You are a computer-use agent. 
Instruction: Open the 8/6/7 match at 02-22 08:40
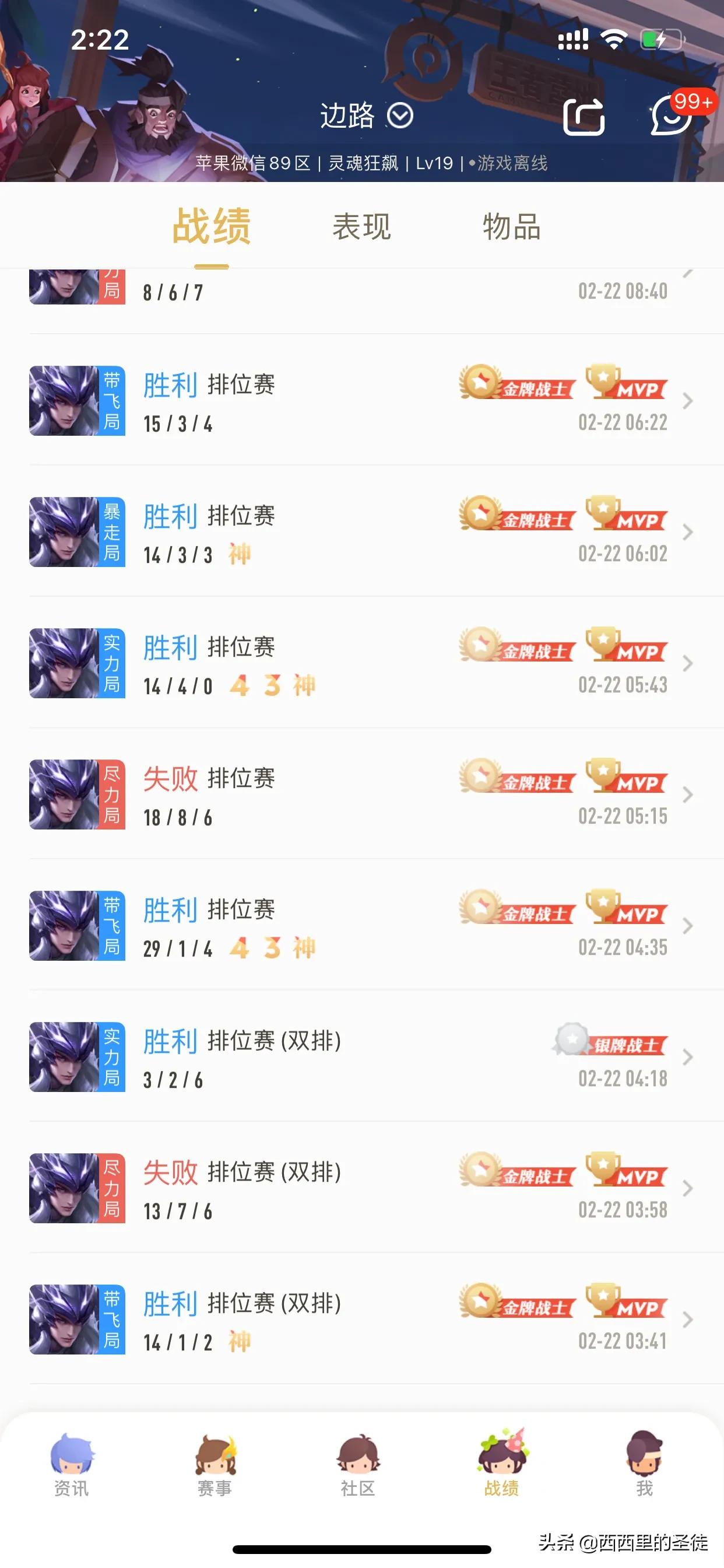[x=361, y=292]
